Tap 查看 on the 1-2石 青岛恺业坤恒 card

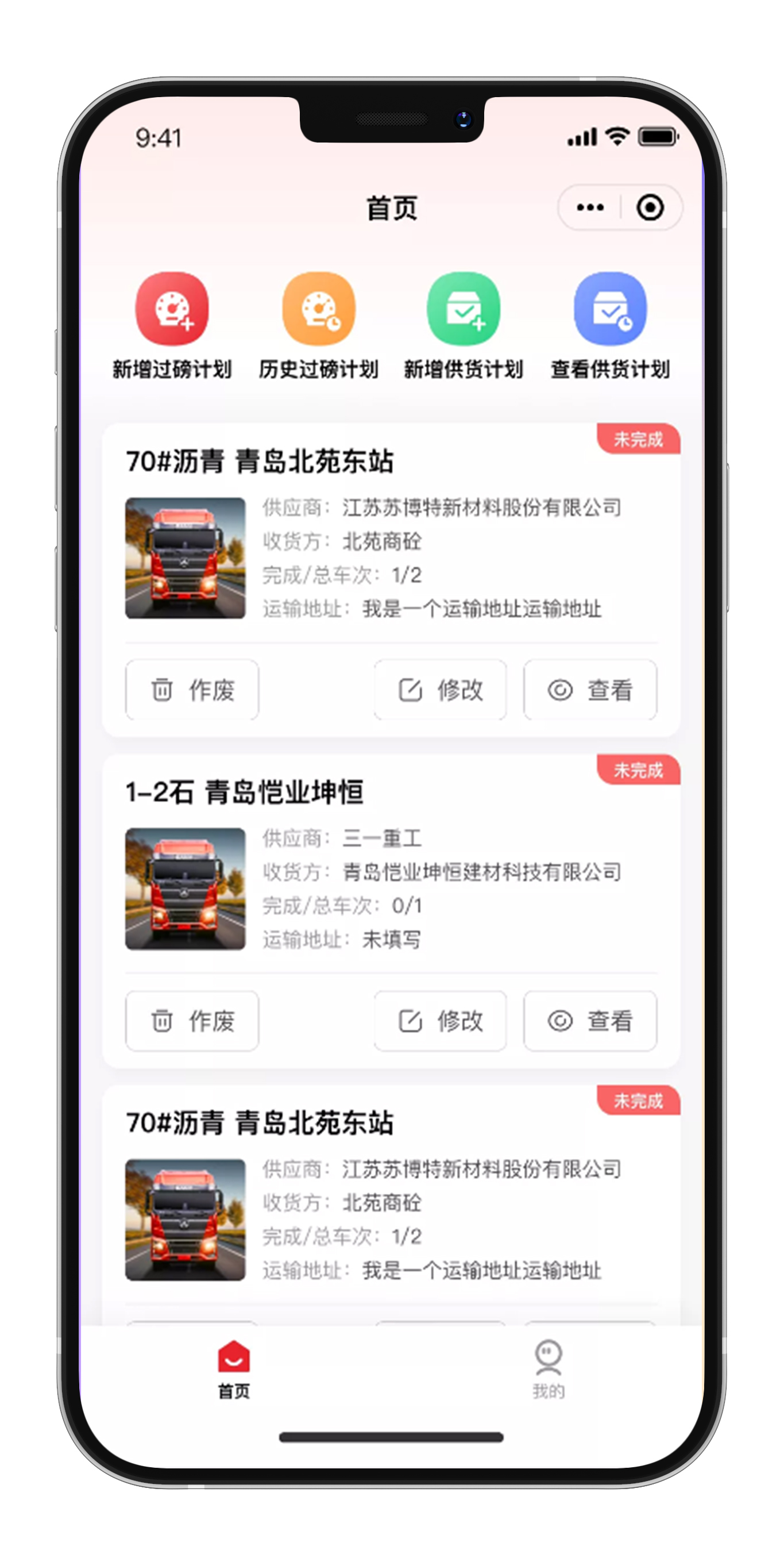pyautogui.click(x=590, y=1021)
